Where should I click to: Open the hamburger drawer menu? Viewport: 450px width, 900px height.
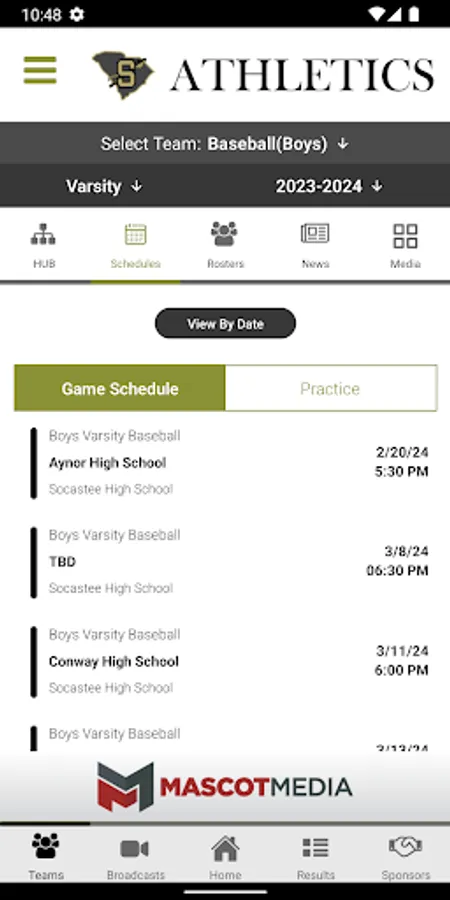[40, 70]
